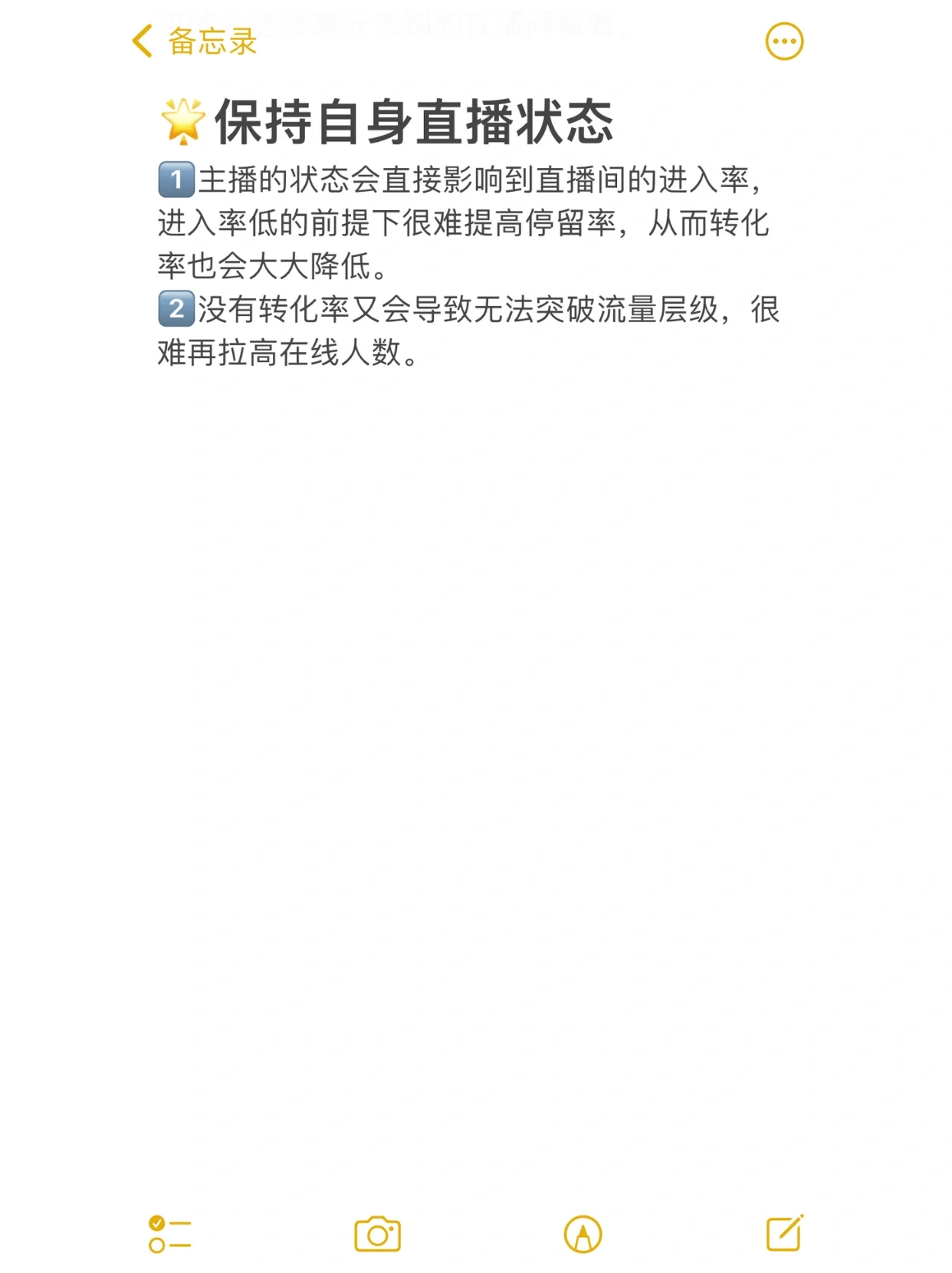Start markup drawing with the pen icon
The width and height of the screenshot is (952, 1273).
pos(583,1234)
